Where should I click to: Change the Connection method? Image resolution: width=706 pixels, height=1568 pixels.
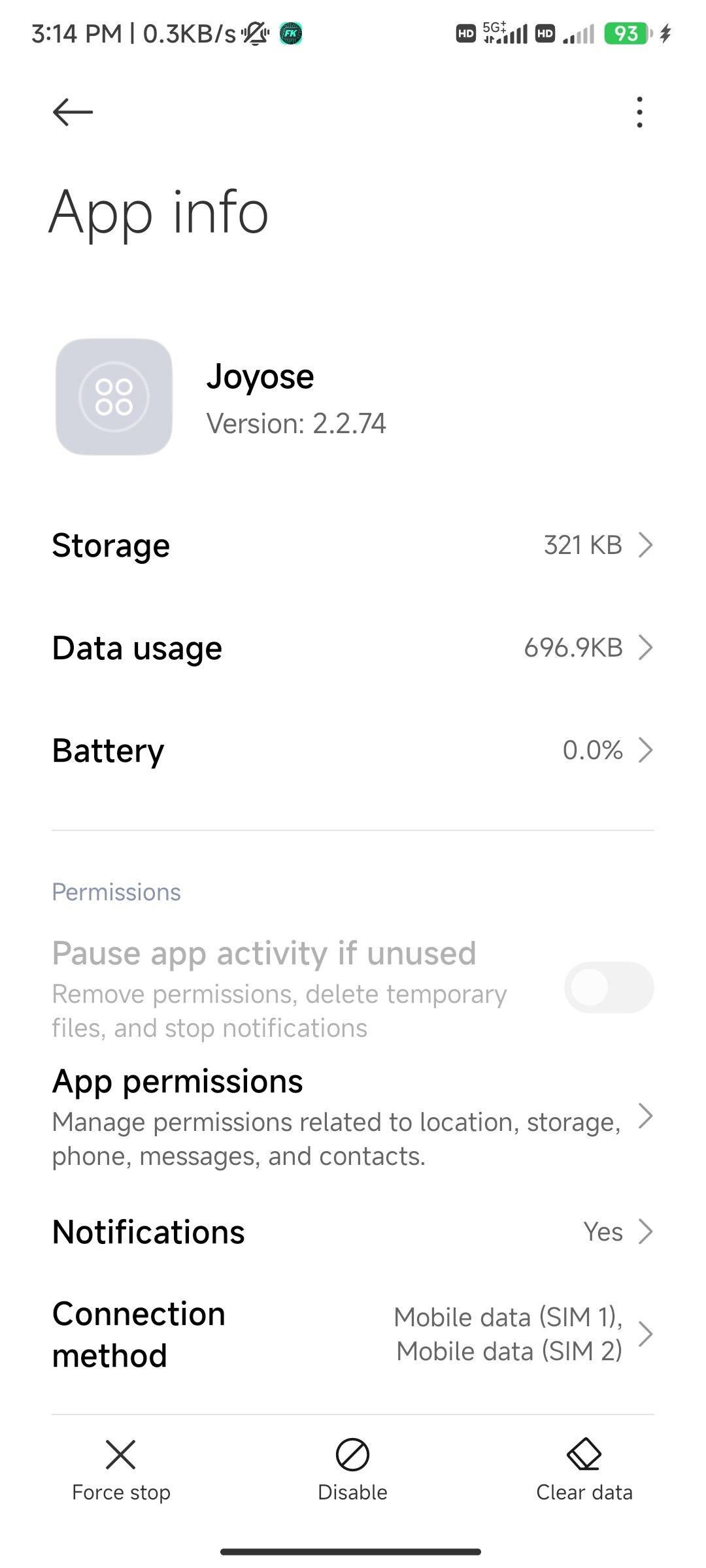(x=353, y=1334)
